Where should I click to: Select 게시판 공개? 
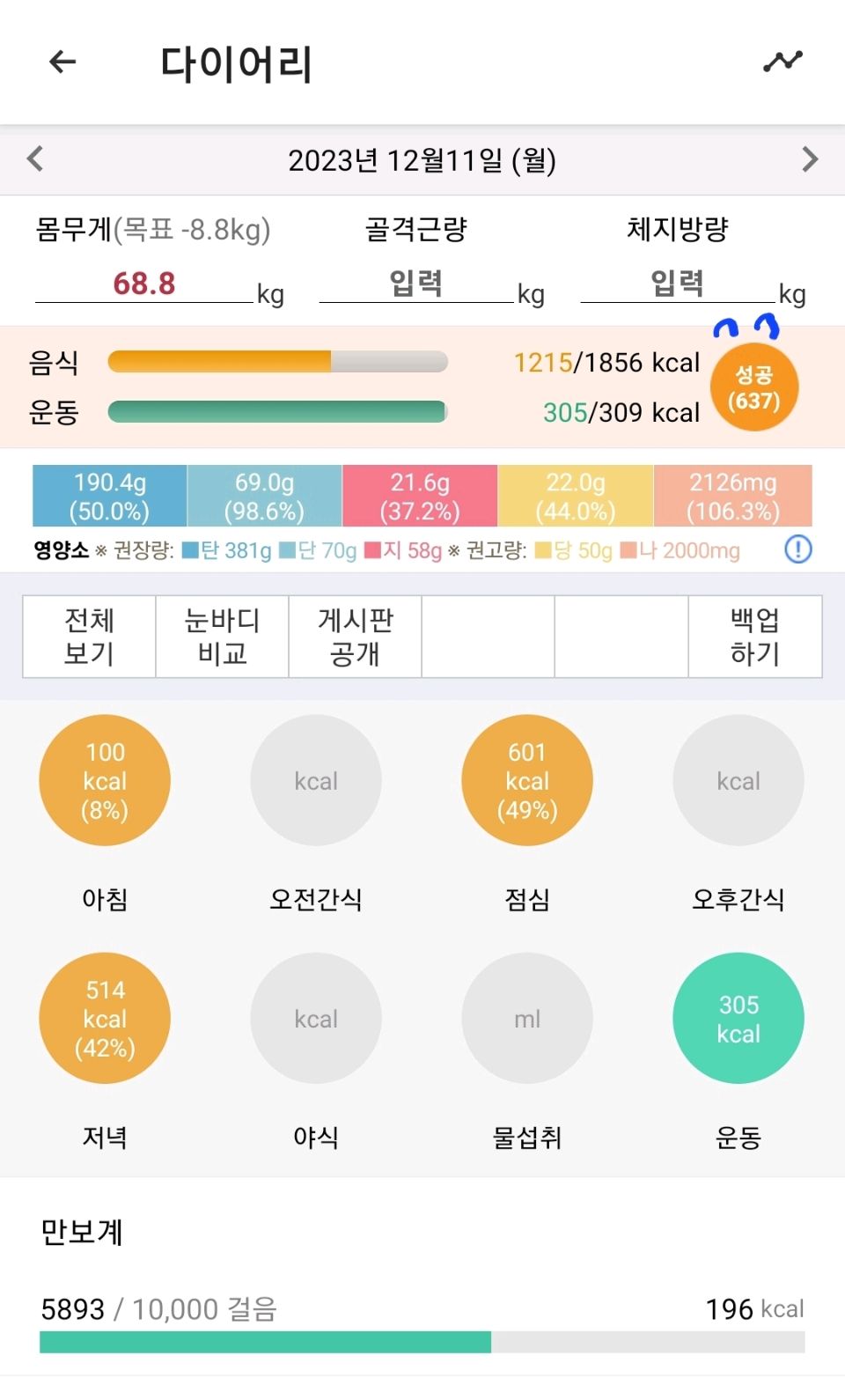point(355,637)
